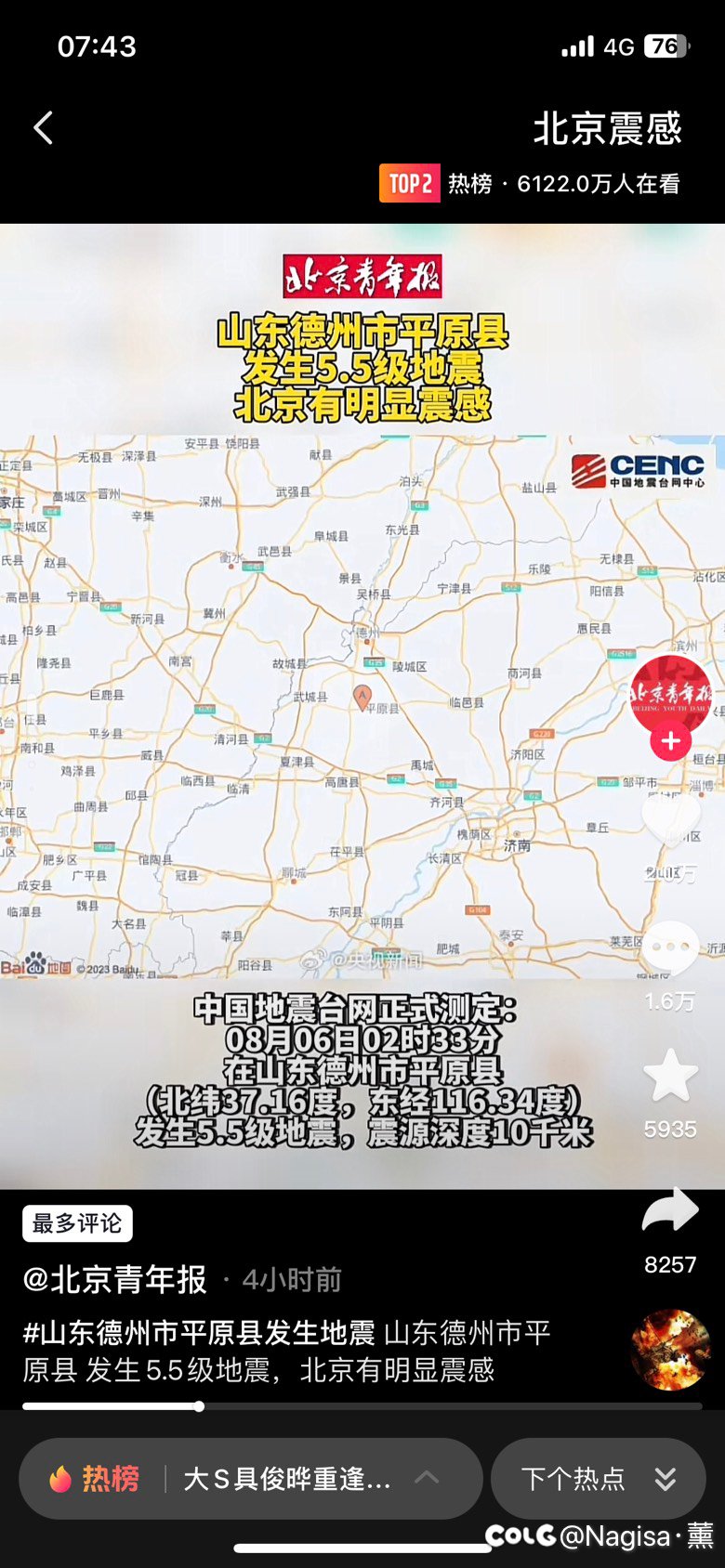Open the comments with 1.6万 replies
The height and width of the screenshot is (1568, 725).
(670, 950)
